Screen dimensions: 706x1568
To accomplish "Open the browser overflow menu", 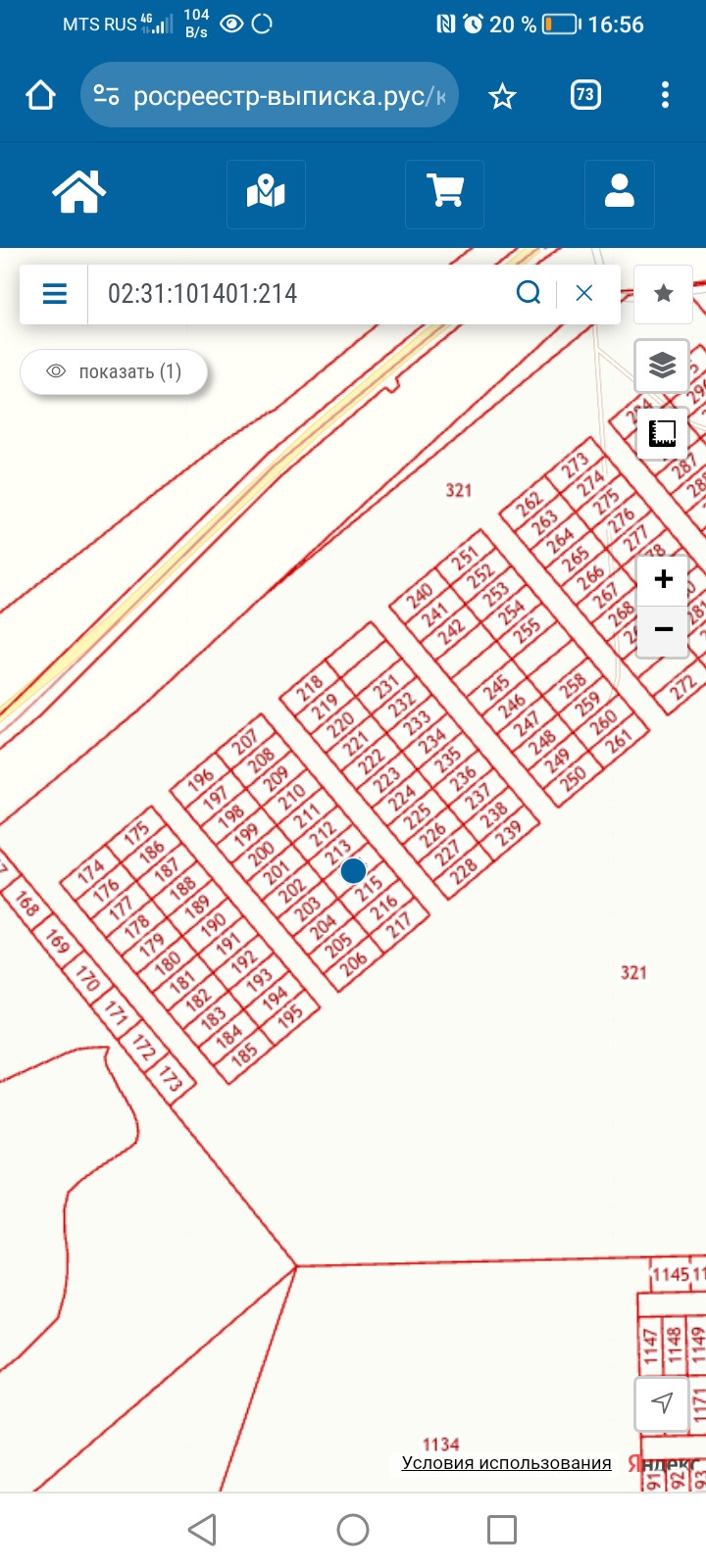I will pyautogui.click(x=665, y=95).
